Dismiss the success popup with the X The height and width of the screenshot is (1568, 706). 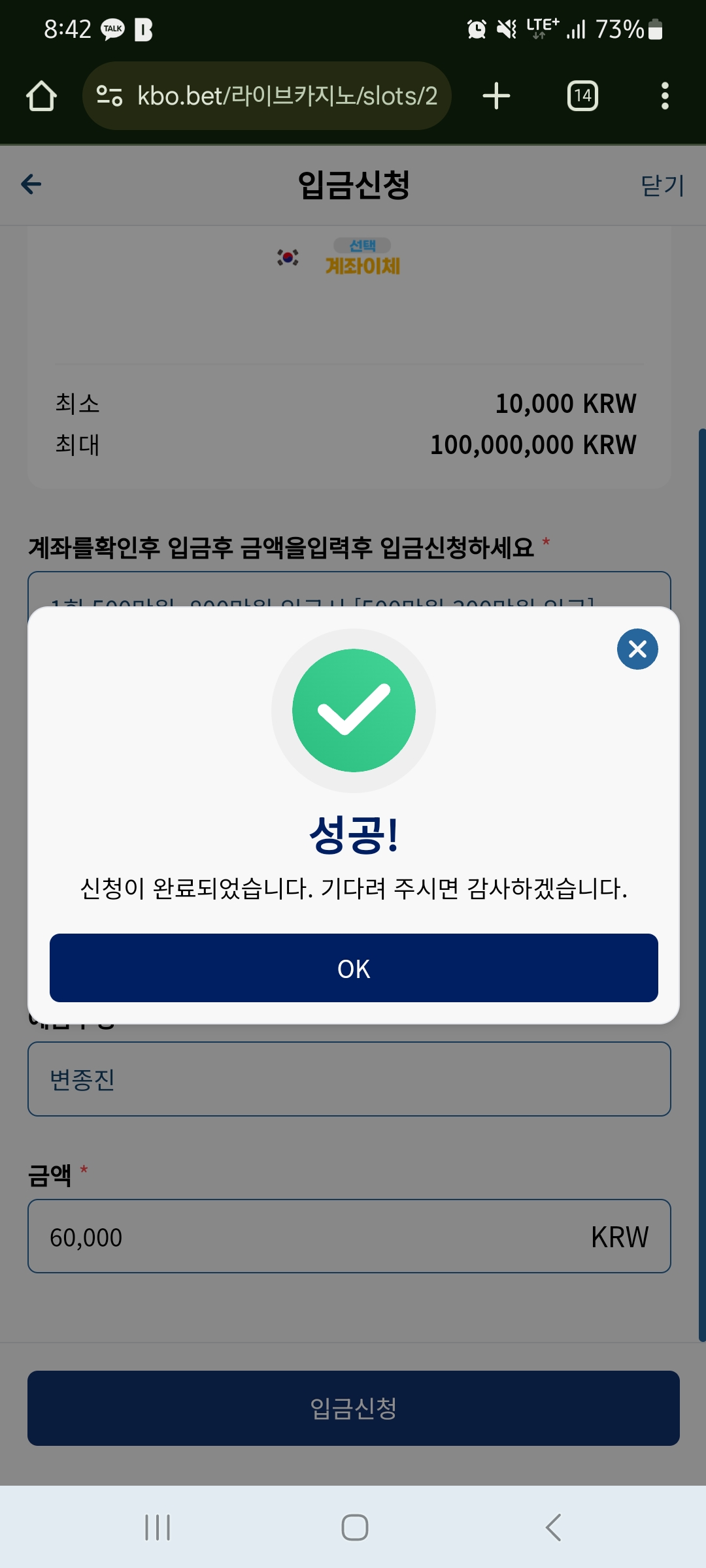click(637, 649)
